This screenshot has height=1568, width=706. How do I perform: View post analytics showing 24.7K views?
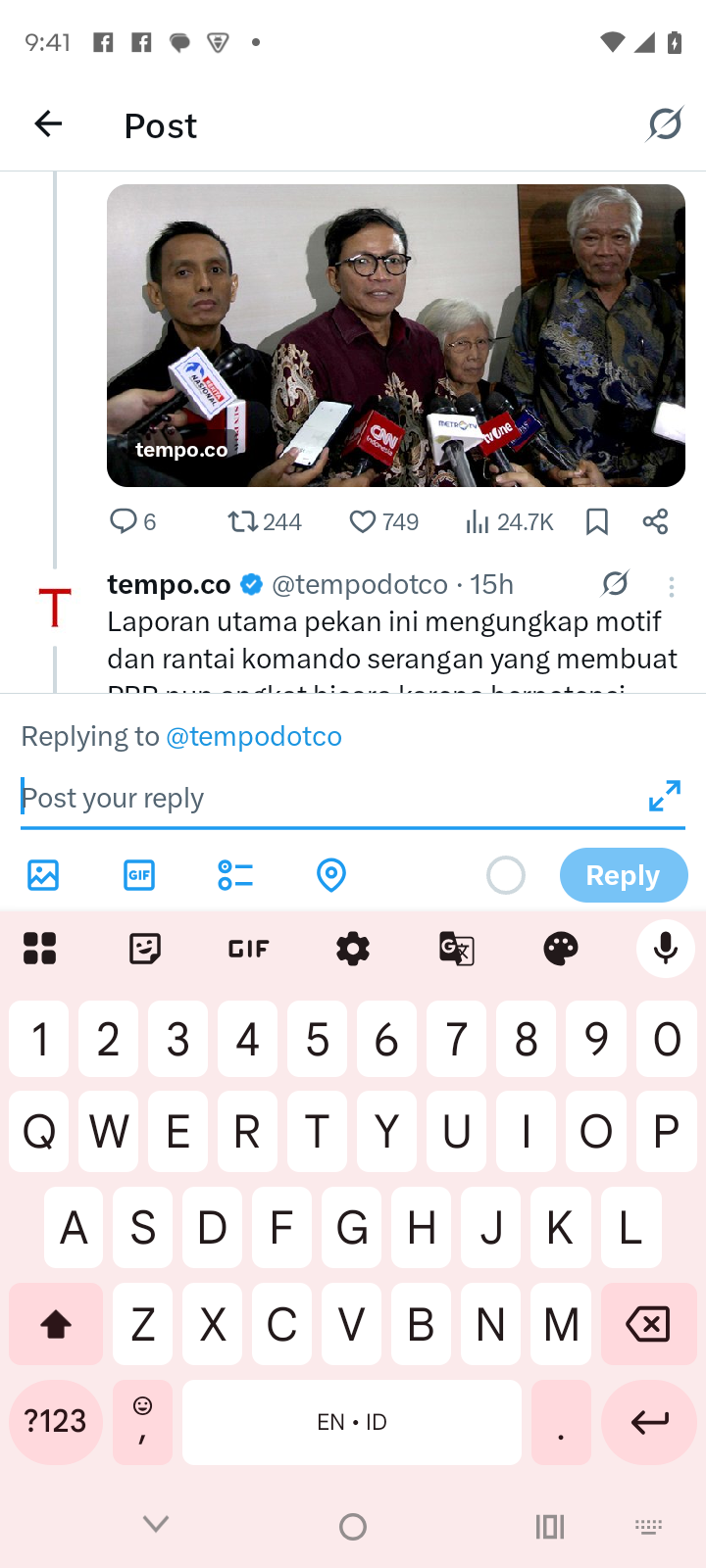509,521
